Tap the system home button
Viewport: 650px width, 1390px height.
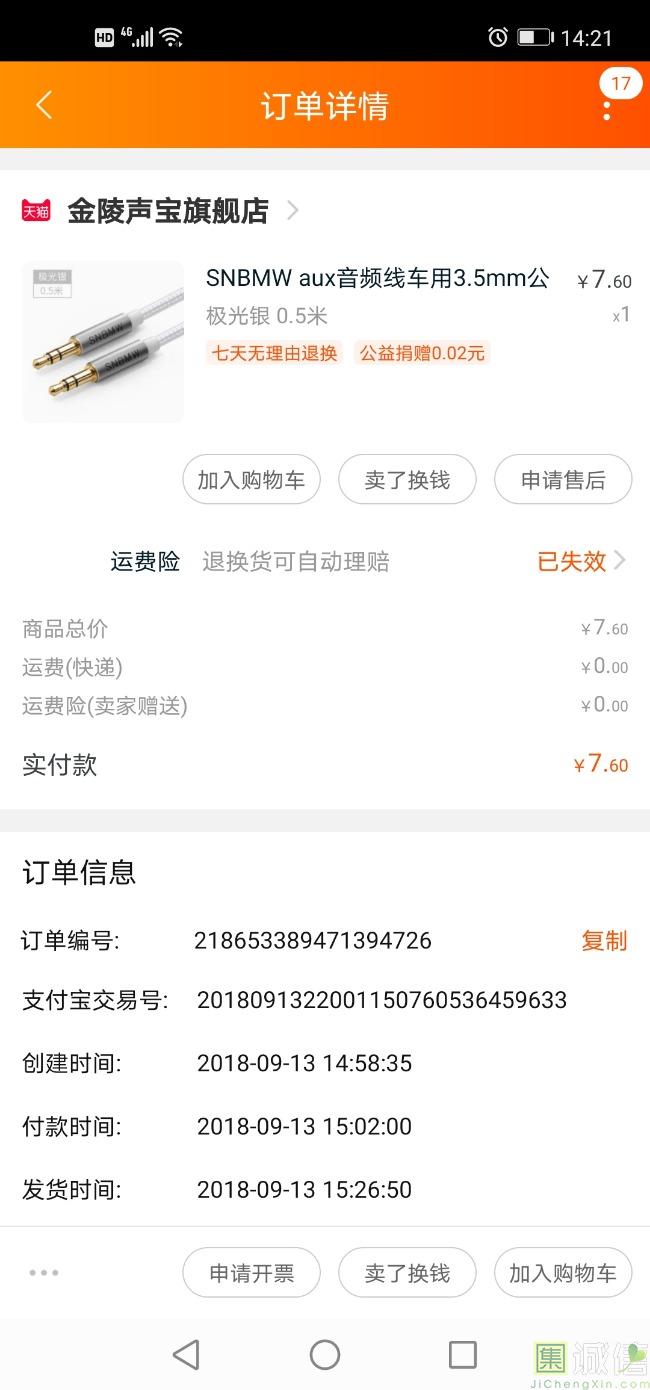point(325,1355)
